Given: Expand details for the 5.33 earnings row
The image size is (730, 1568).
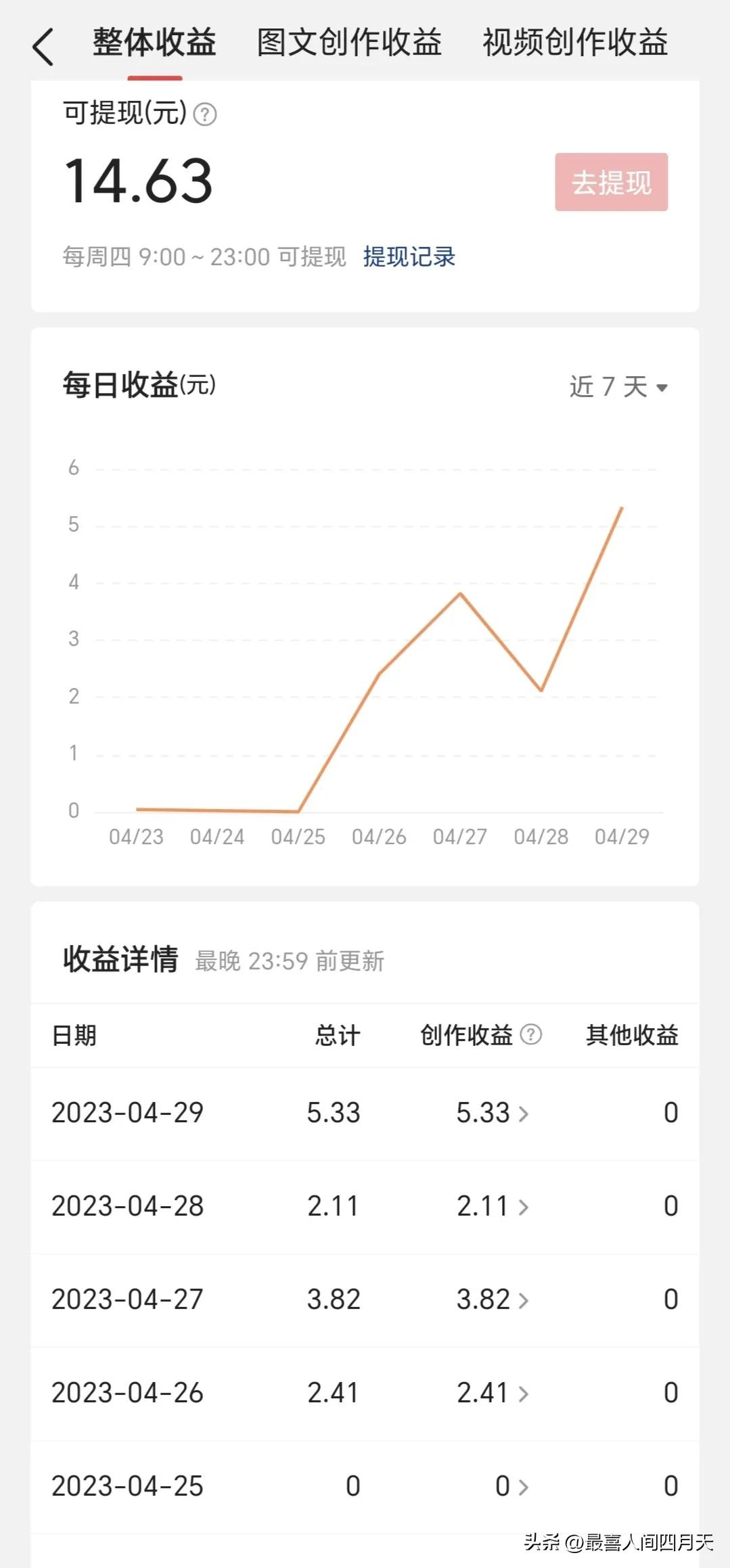Looking at the screenshot, I should point(523,1112).
